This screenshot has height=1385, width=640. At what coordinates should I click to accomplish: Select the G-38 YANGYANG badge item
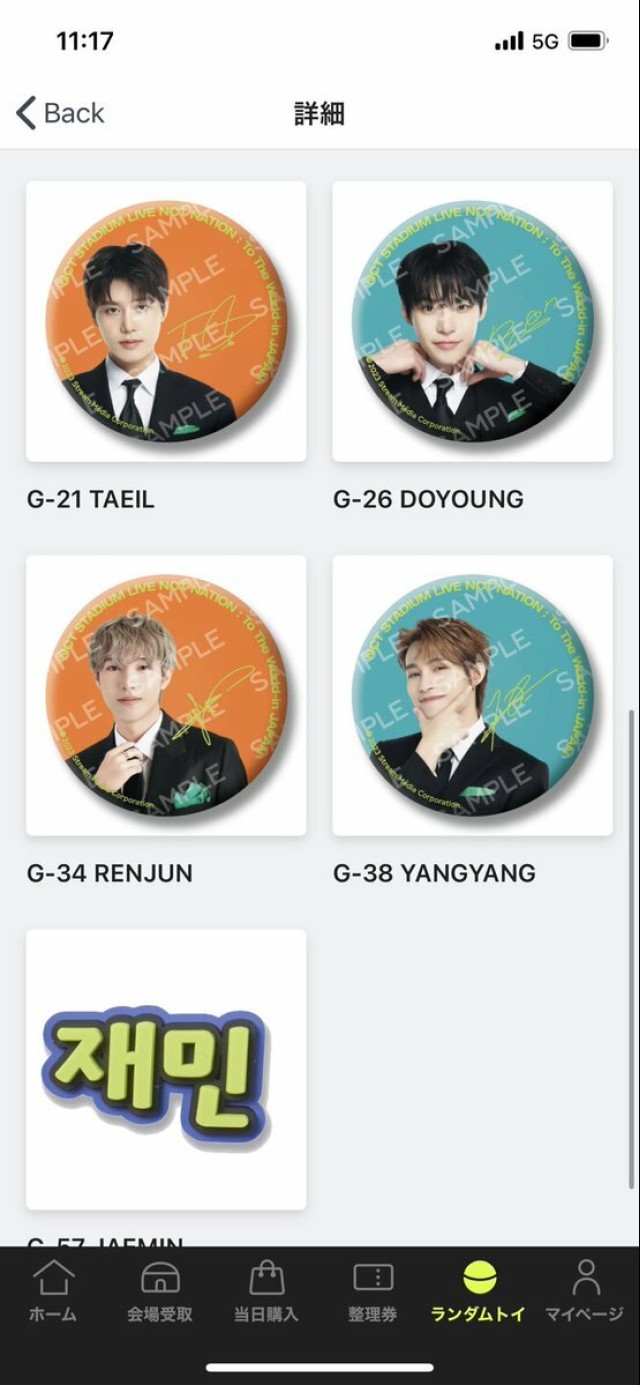[x=472, y=695]
